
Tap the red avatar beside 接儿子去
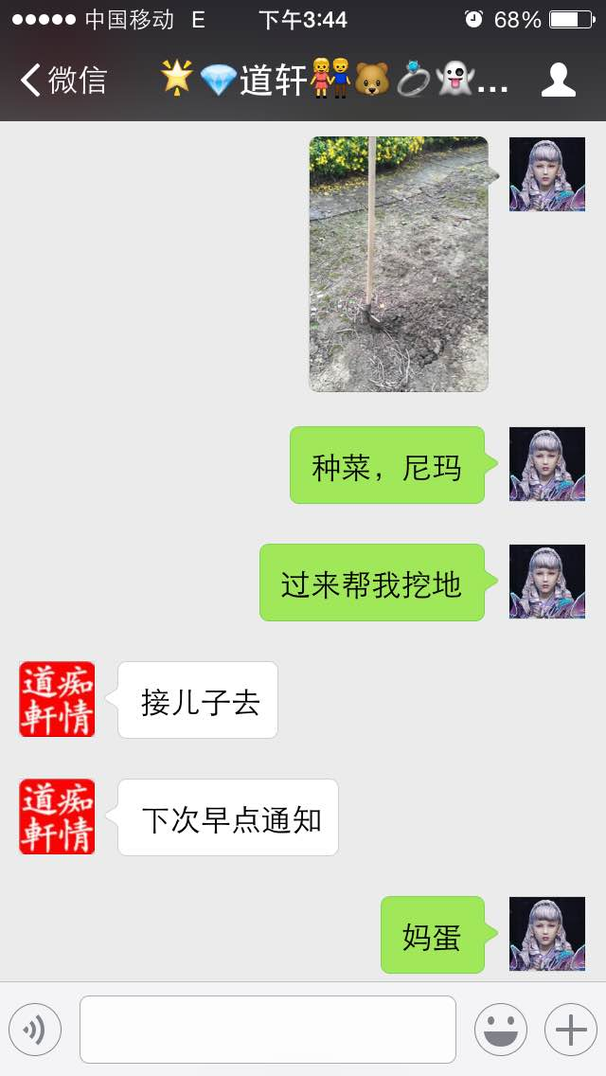57,699
